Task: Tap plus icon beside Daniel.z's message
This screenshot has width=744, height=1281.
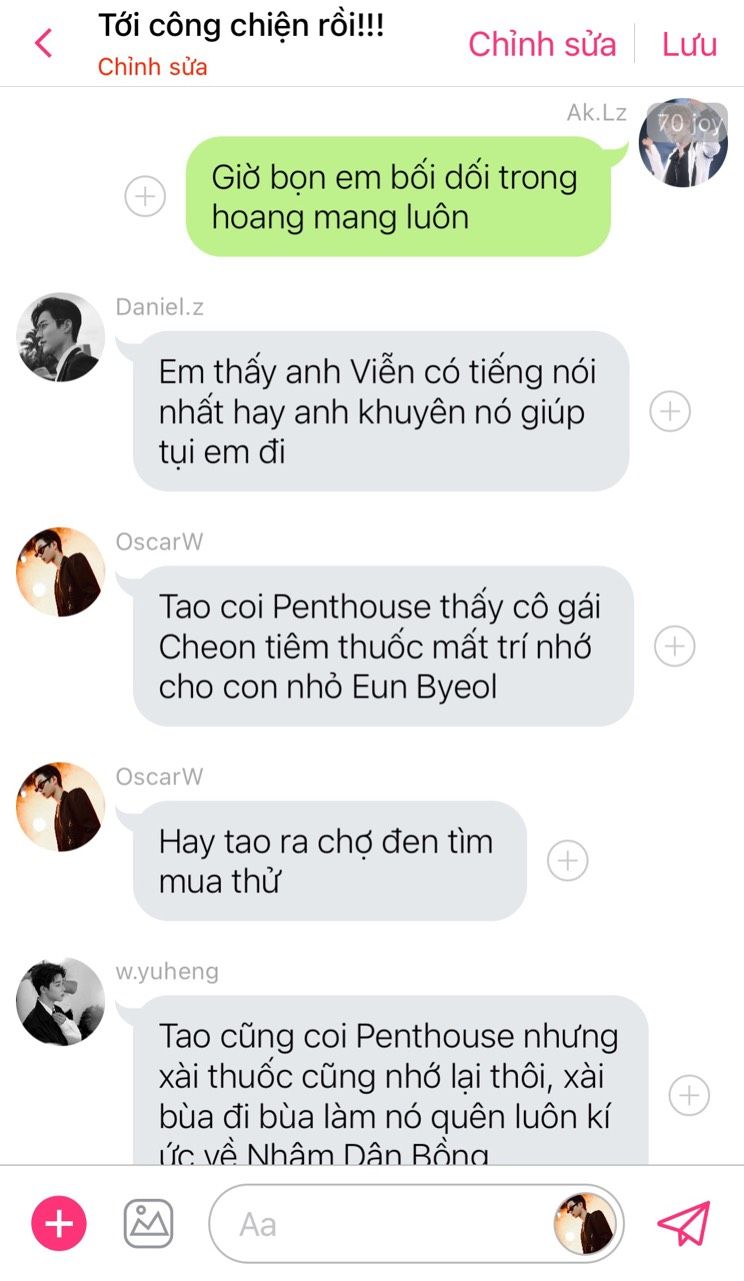Action: tap(670, 410)
